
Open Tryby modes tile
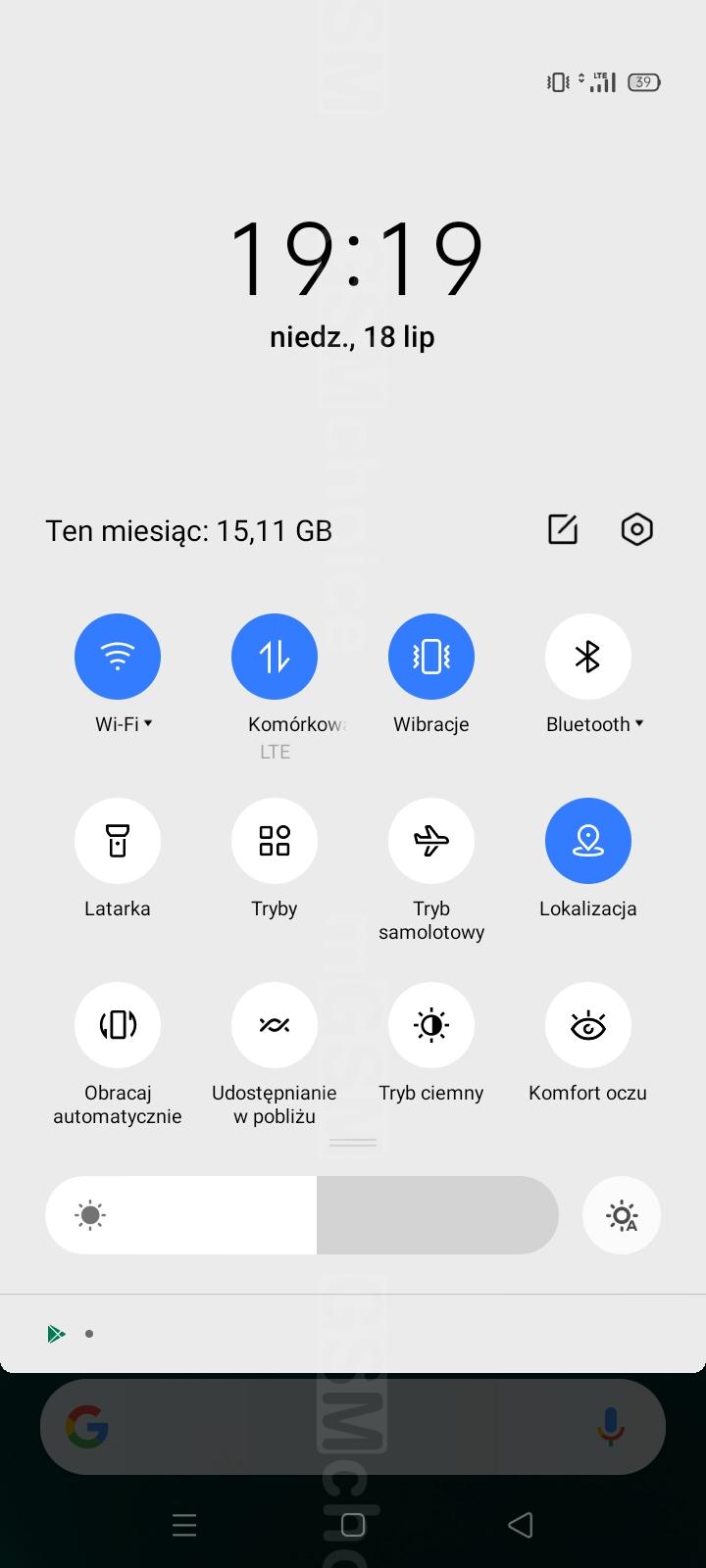275,841
